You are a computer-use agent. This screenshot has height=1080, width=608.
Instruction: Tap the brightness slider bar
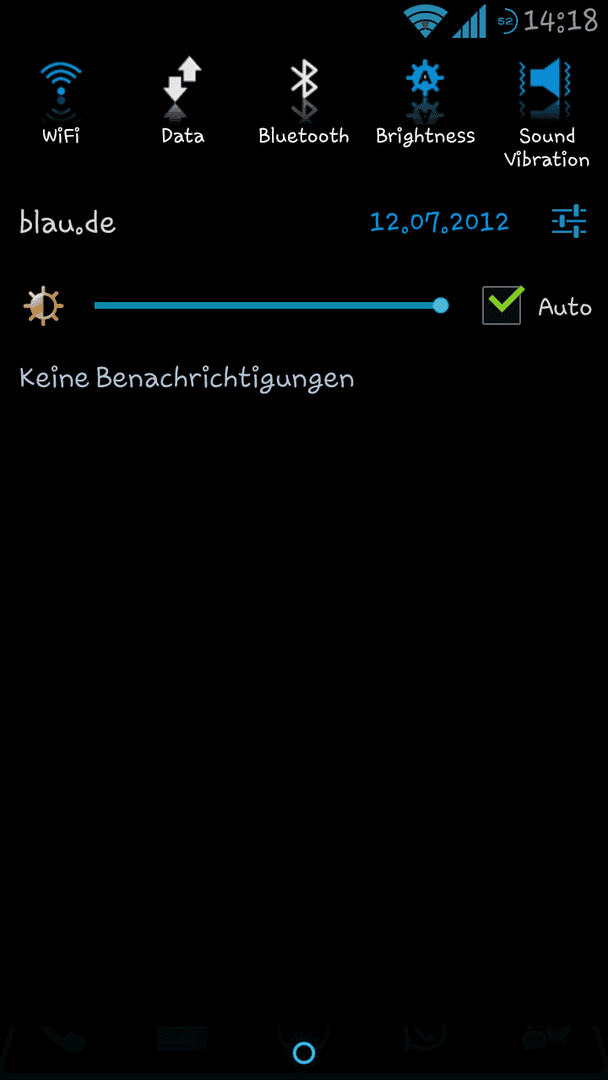pyautogui.click(x=268, y=306)
